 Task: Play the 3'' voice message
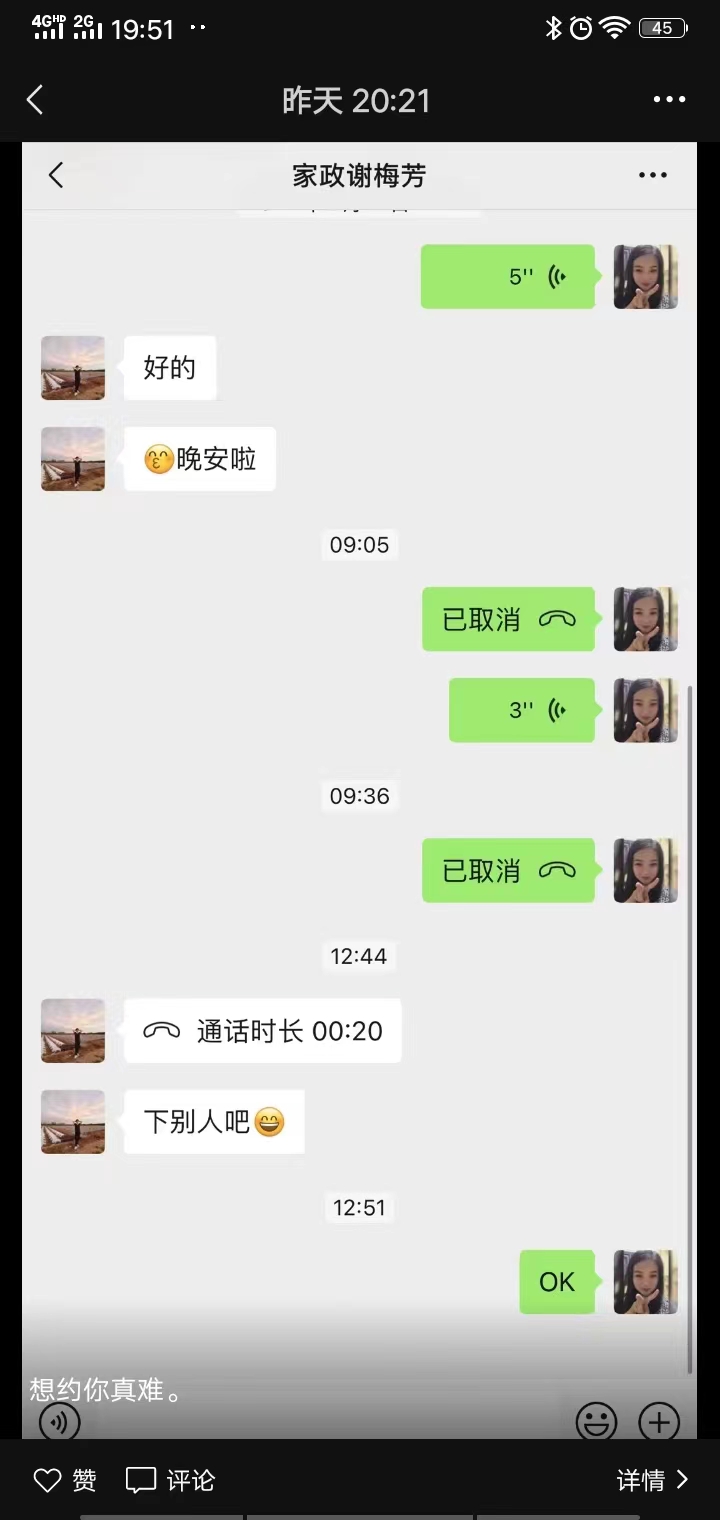[522, 710]
